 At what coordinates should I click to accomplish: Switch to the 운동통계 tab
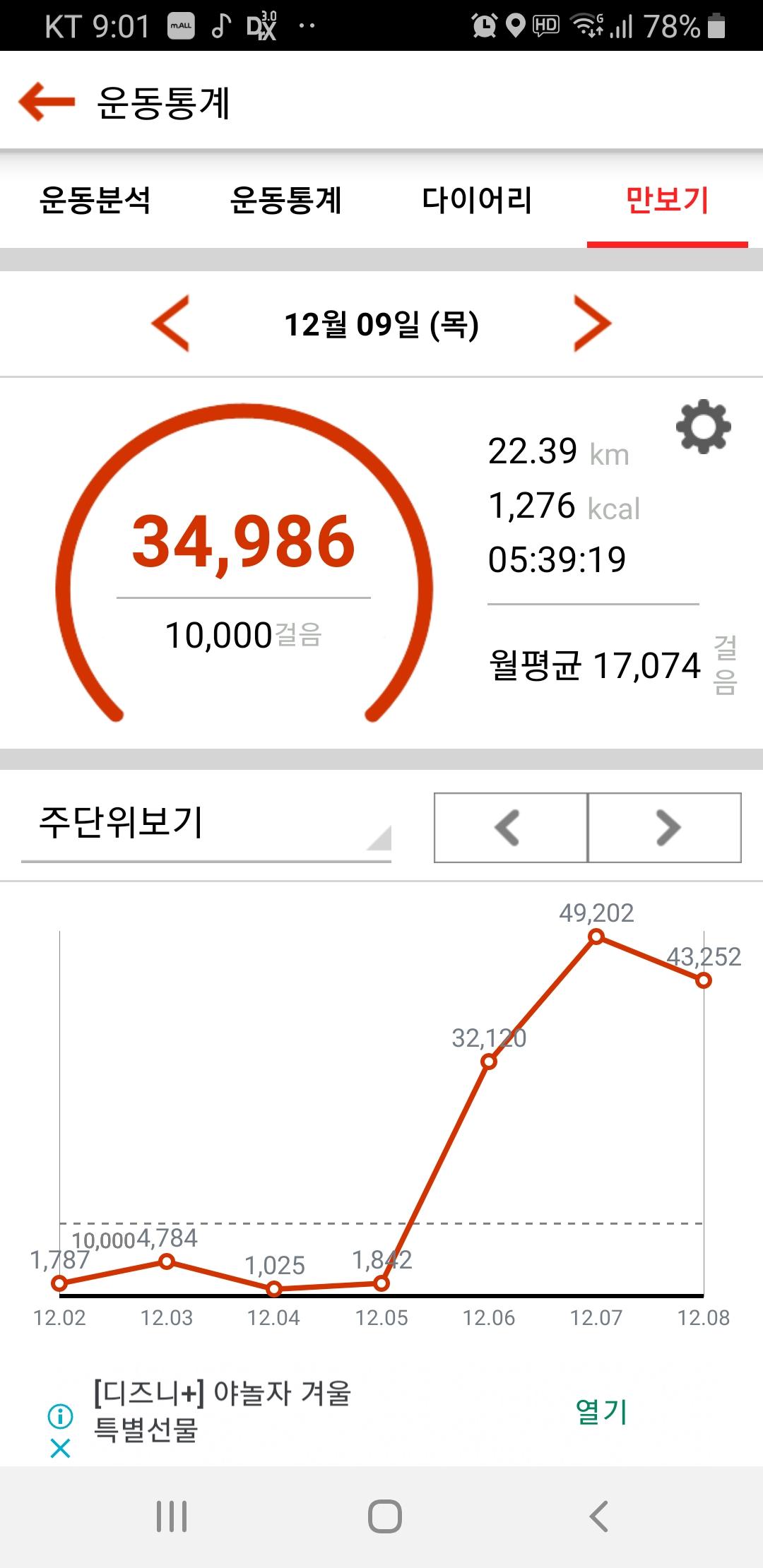click(286, 200)
